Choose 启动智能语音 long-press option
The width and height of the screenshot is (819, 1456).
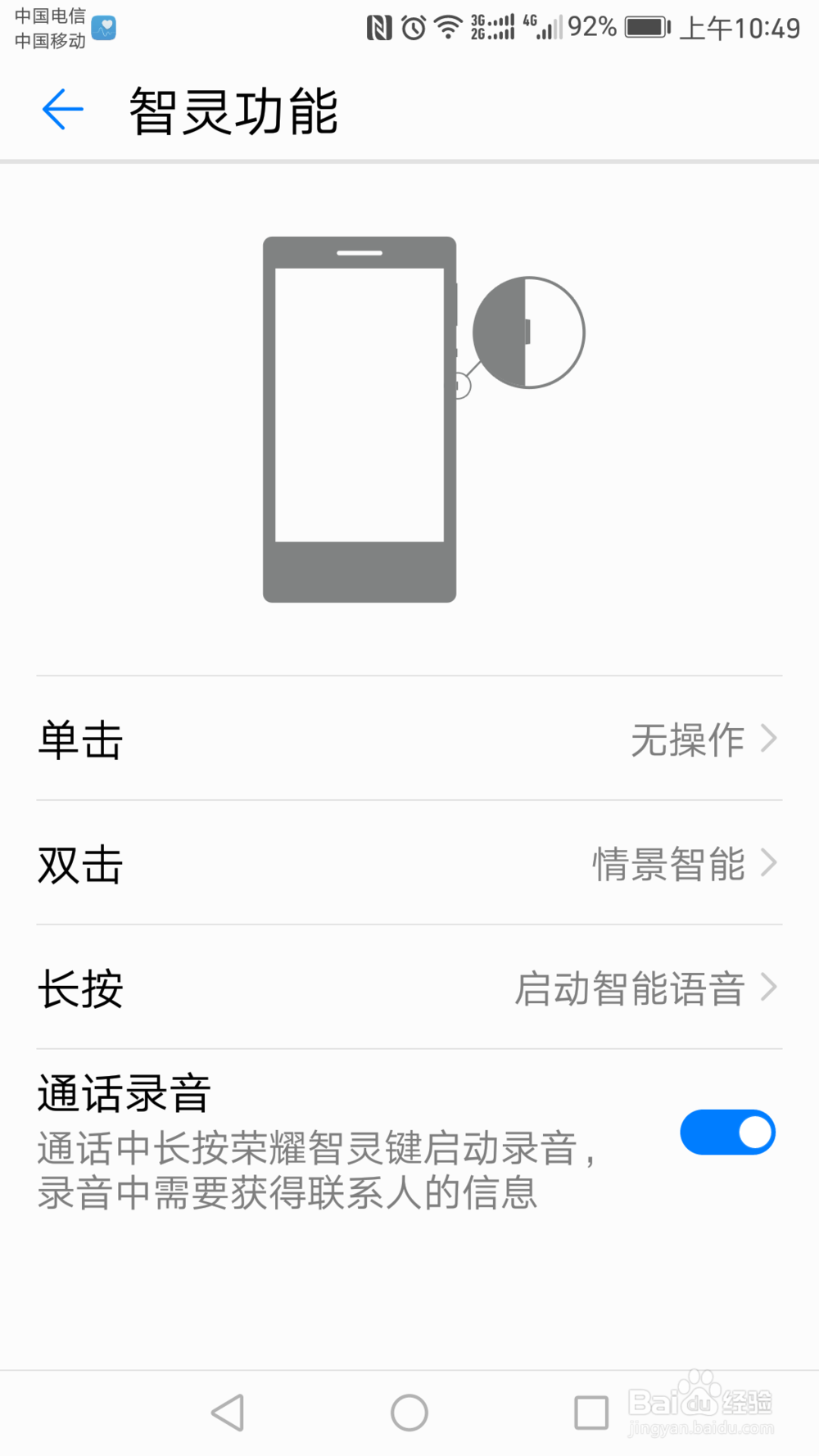coord(631,988)
